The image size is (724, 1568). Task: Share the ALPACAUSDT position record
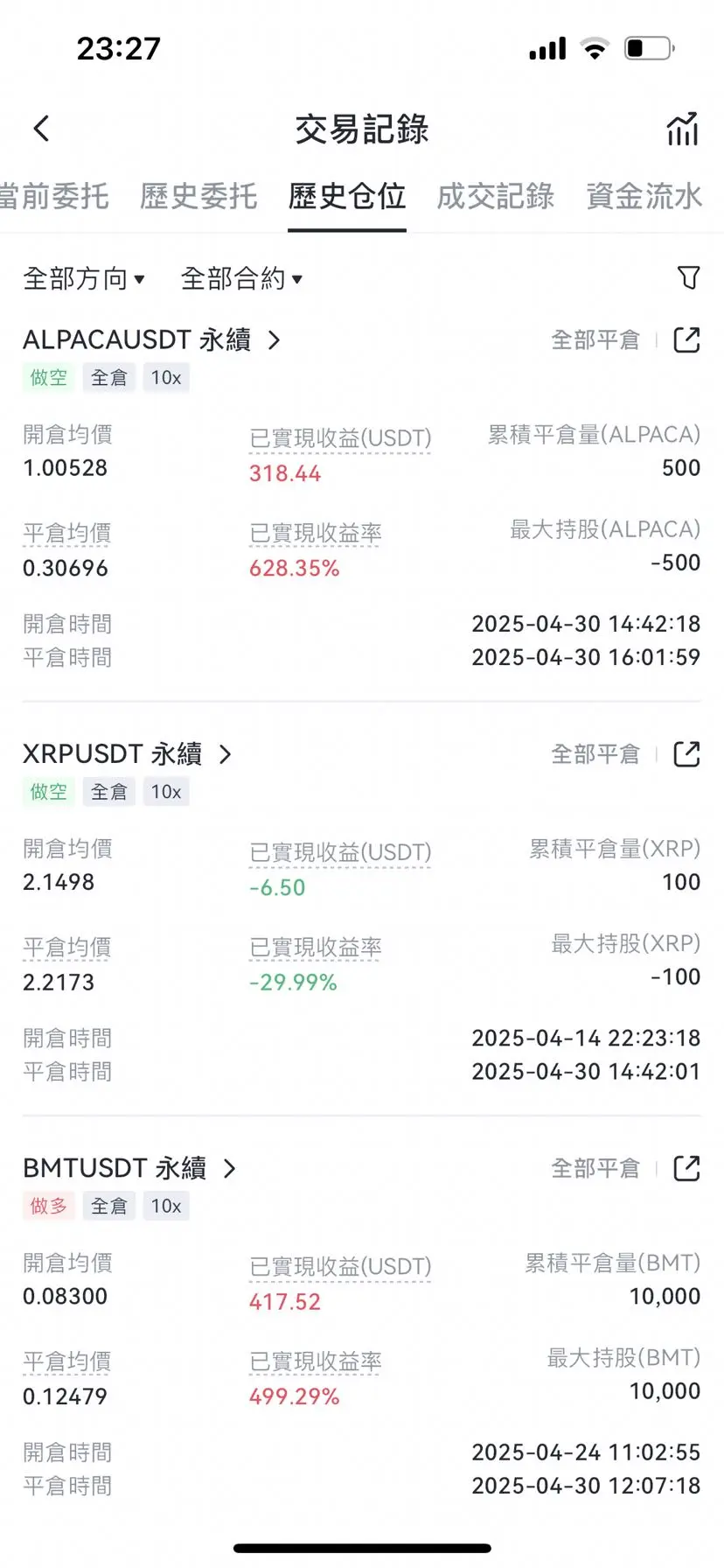[x=687, y=339]
